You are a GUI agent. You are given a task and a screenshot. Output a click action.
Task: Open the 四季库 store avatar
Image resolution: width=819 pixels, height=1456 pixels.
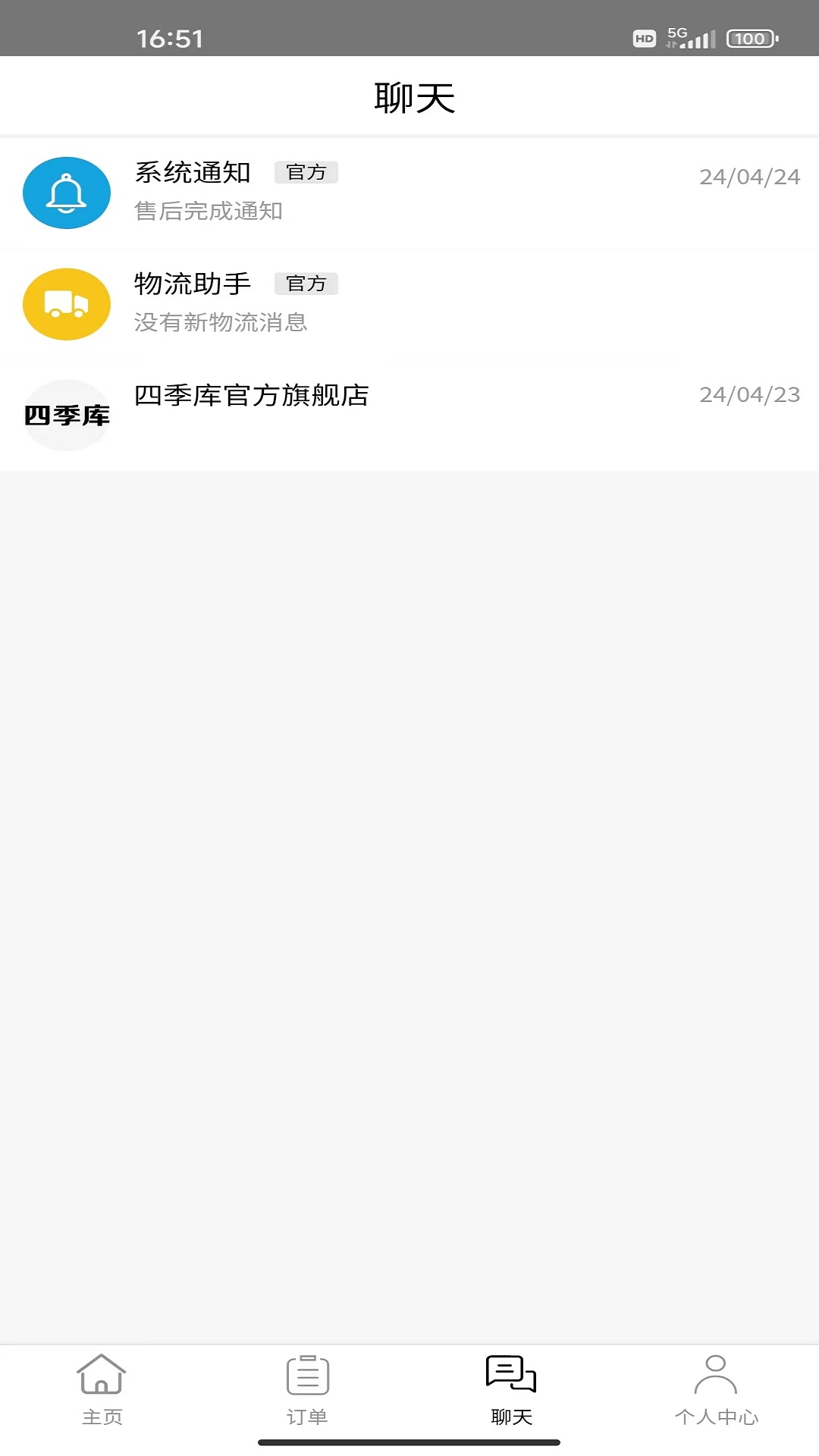coord(67,415)
